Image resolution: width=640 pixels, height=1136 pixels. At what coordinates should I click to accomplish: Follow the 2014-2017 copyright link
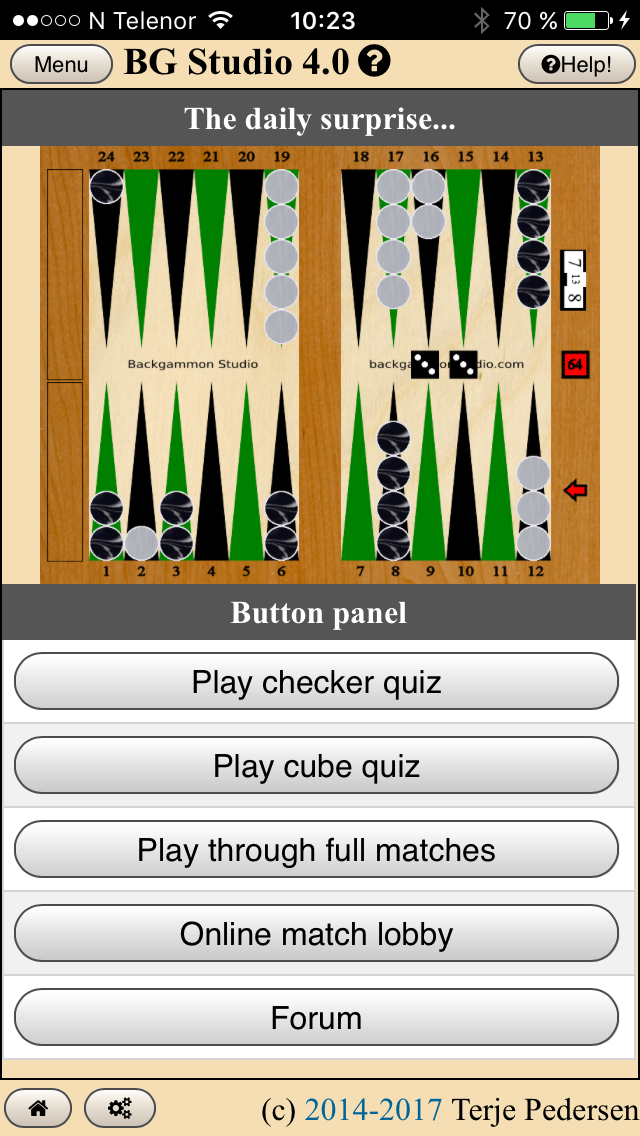pyautogui.click(x=373, y=1109)
